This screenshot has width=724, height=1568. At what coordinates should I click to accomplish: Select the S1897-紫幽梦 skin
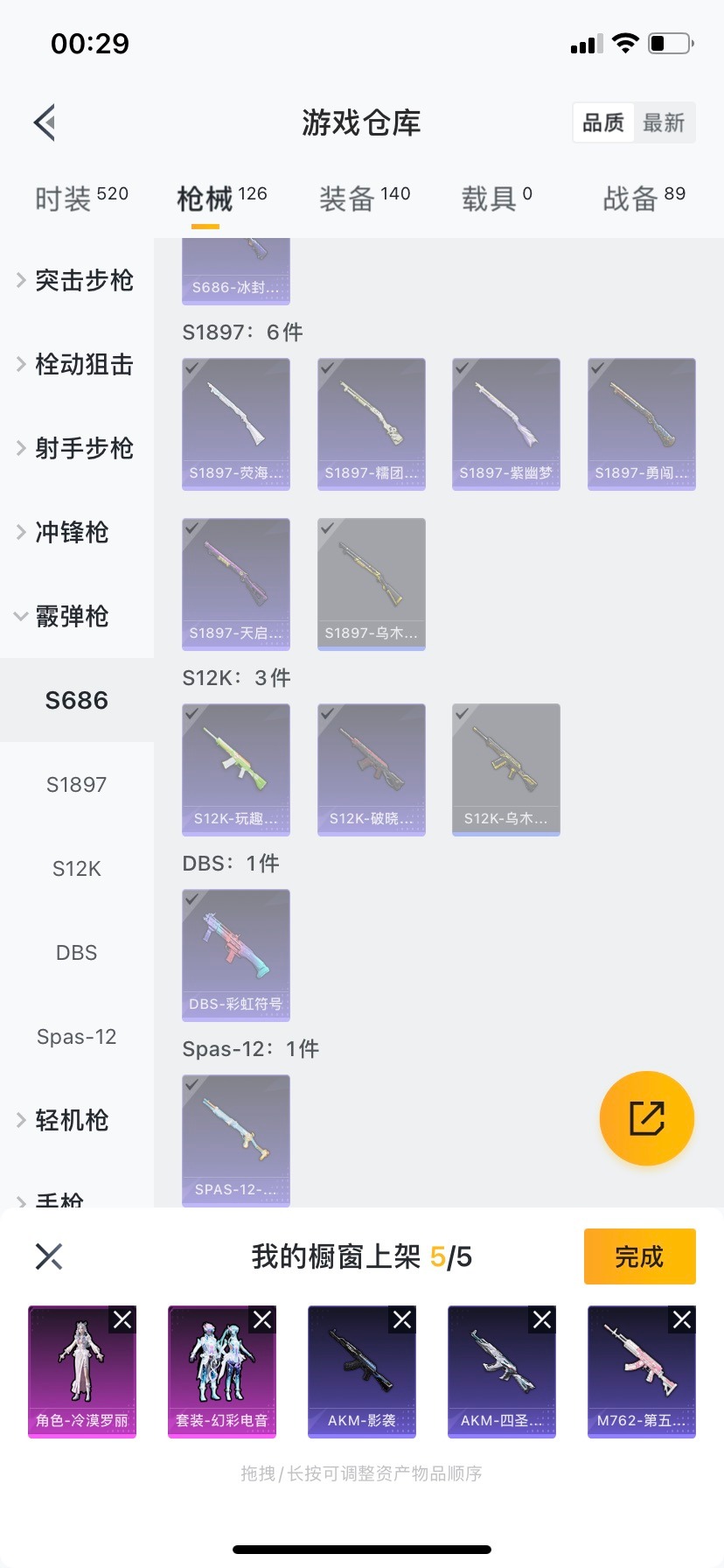coord(506,423)
